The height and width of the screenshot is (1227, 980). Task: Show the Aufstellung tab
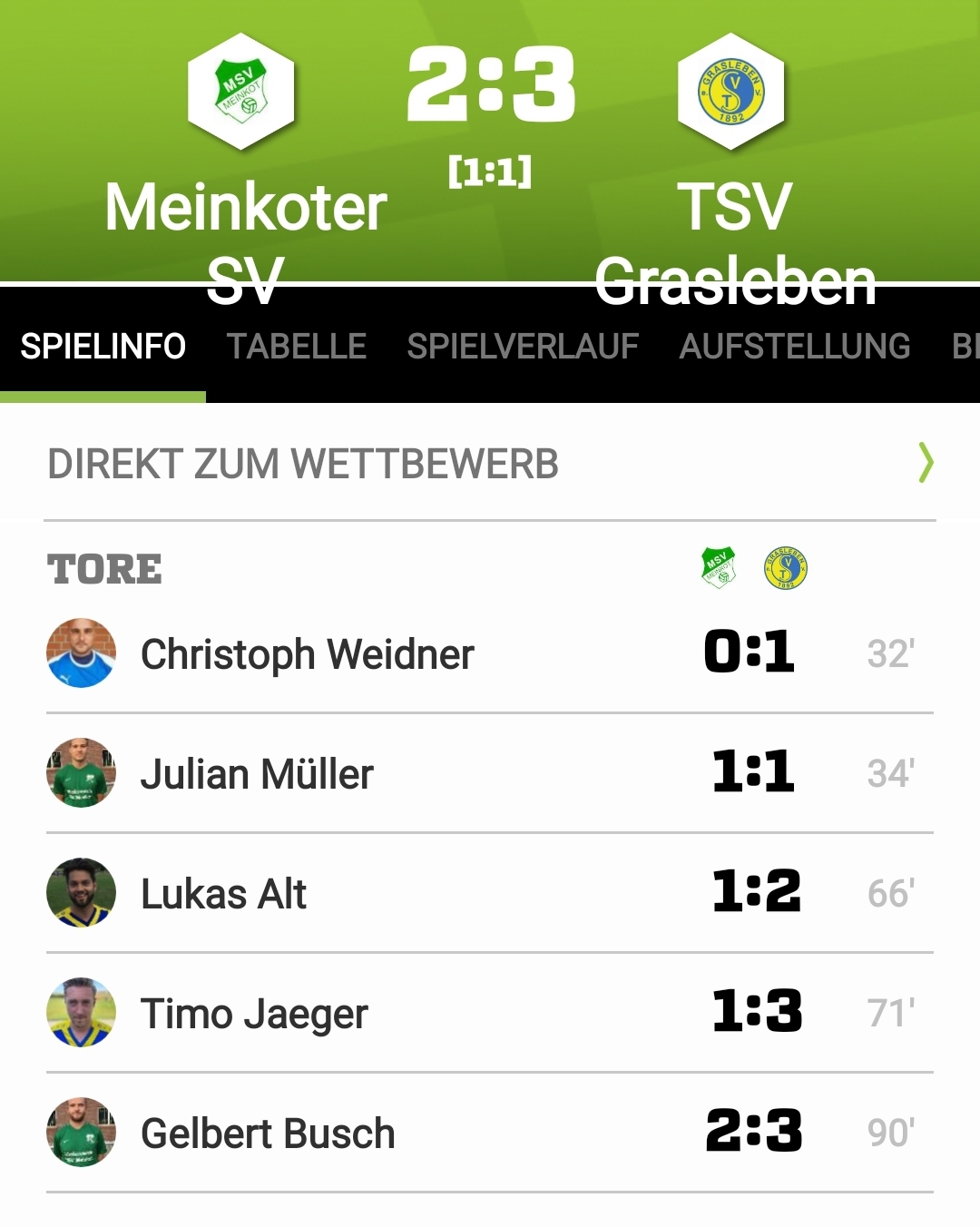click(794, 347)
